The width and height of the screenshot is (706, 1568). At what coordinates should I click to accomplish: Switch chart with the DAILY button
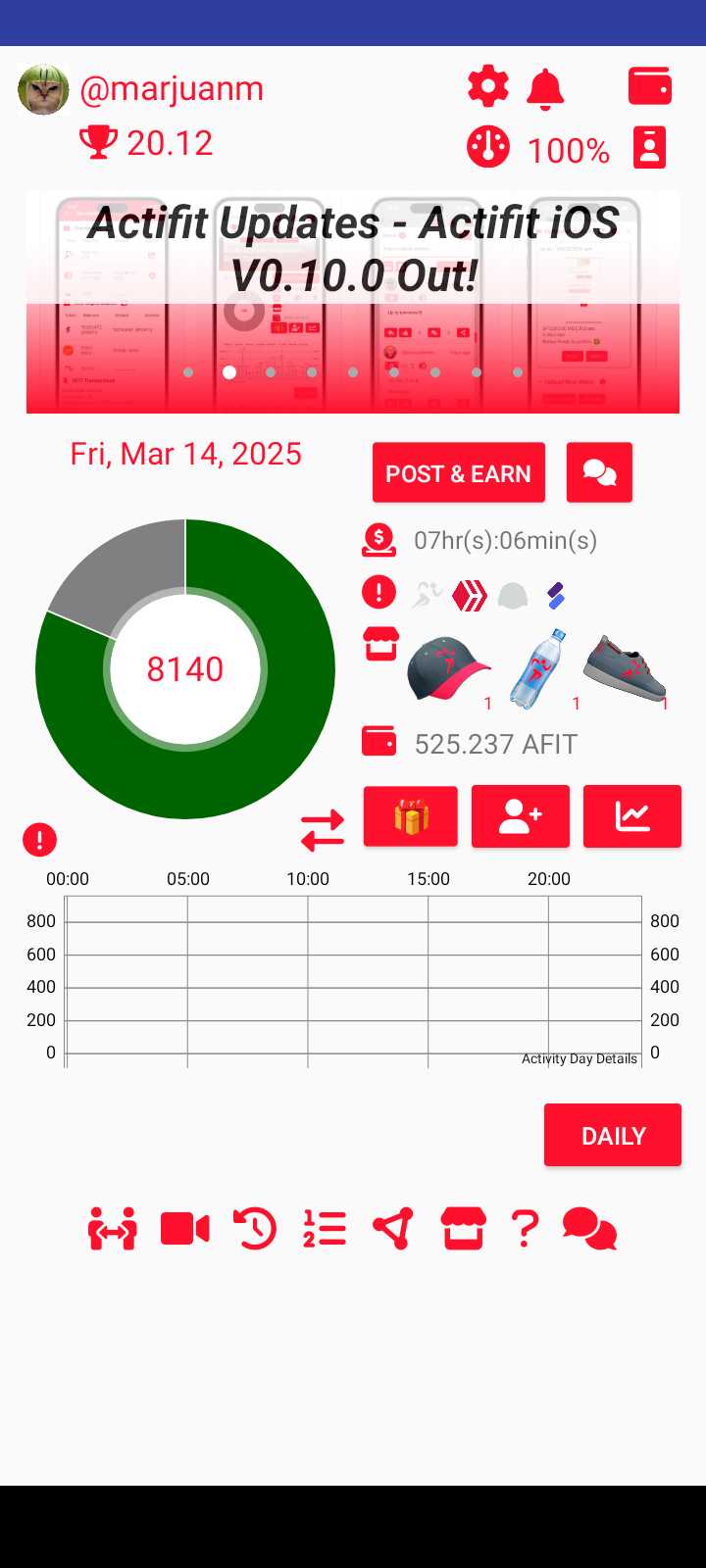point(613,1135)
